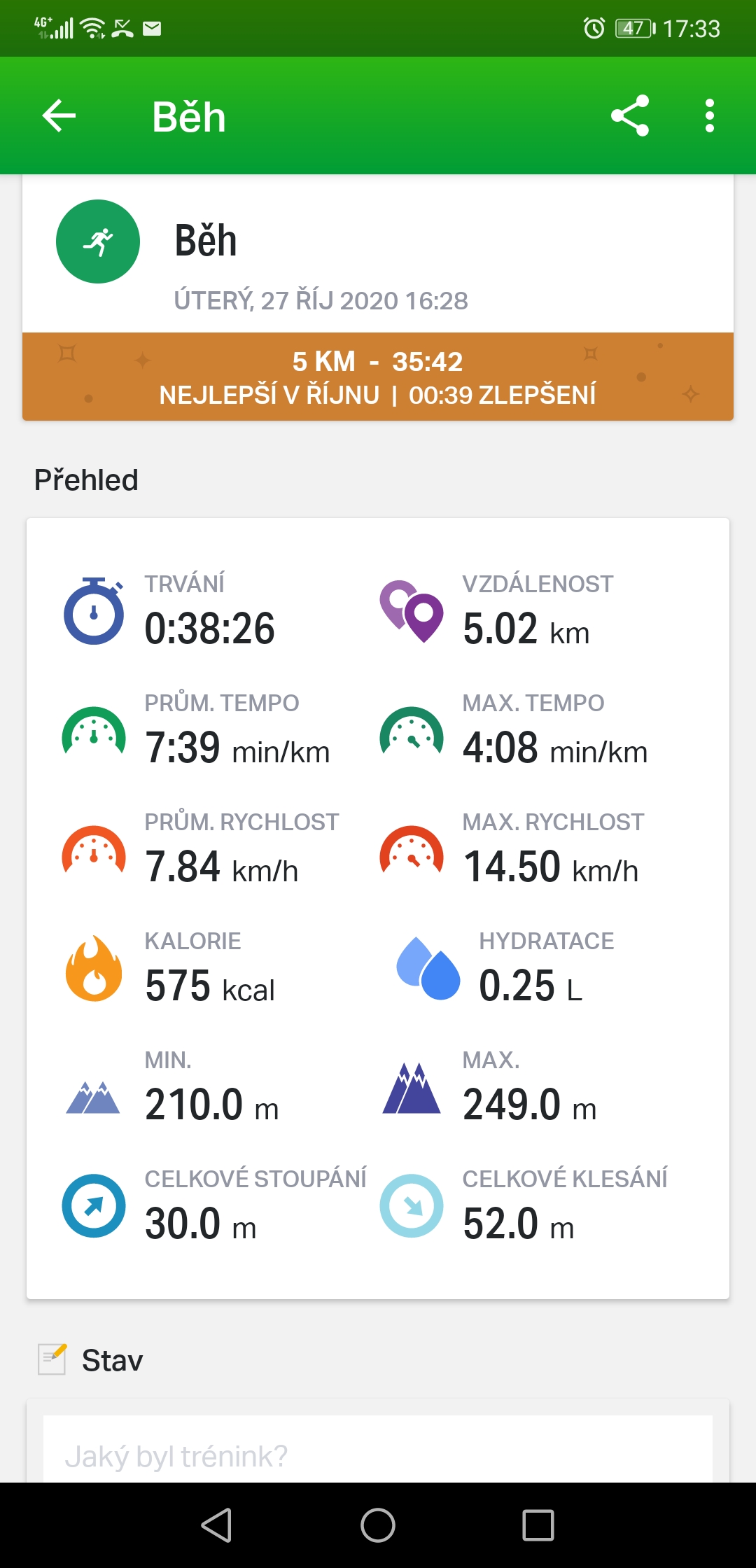Share this Běh workout
This screenshot has width=756, height=1568.
click(x=630, y=115)
